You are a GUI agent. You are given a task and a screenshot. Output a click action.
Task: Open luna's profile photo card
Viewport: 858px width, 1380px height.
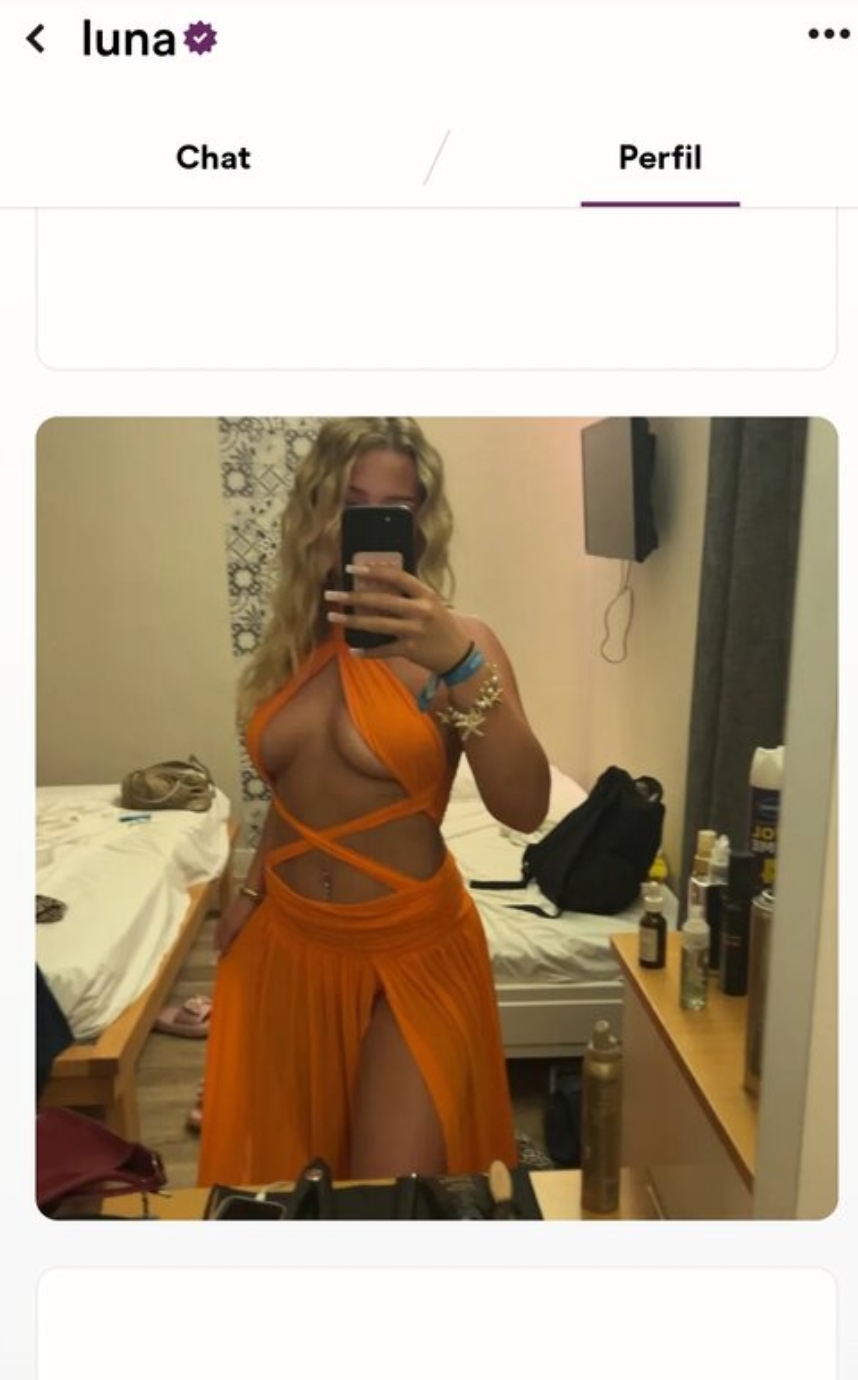(437, 817)
